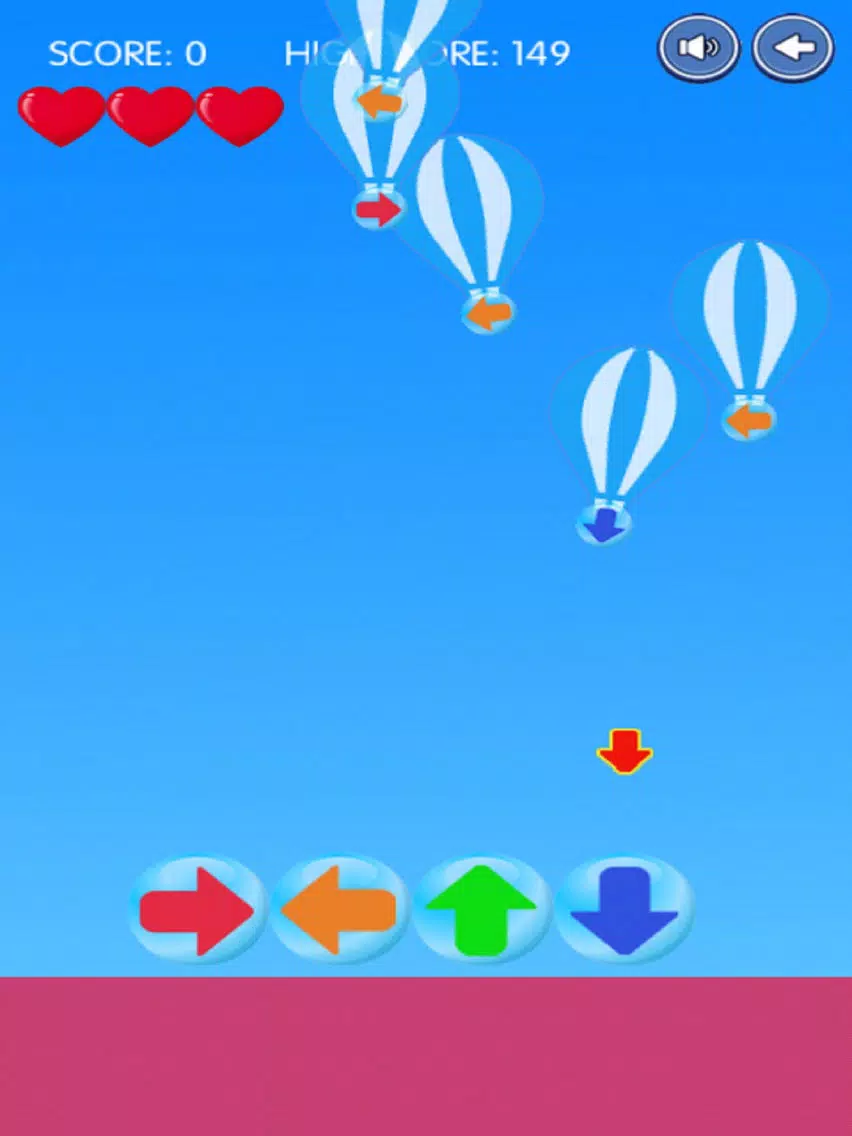The image size is (852, 1136).
Task: Go back using the arrow icon
Action: pos(793,47)
